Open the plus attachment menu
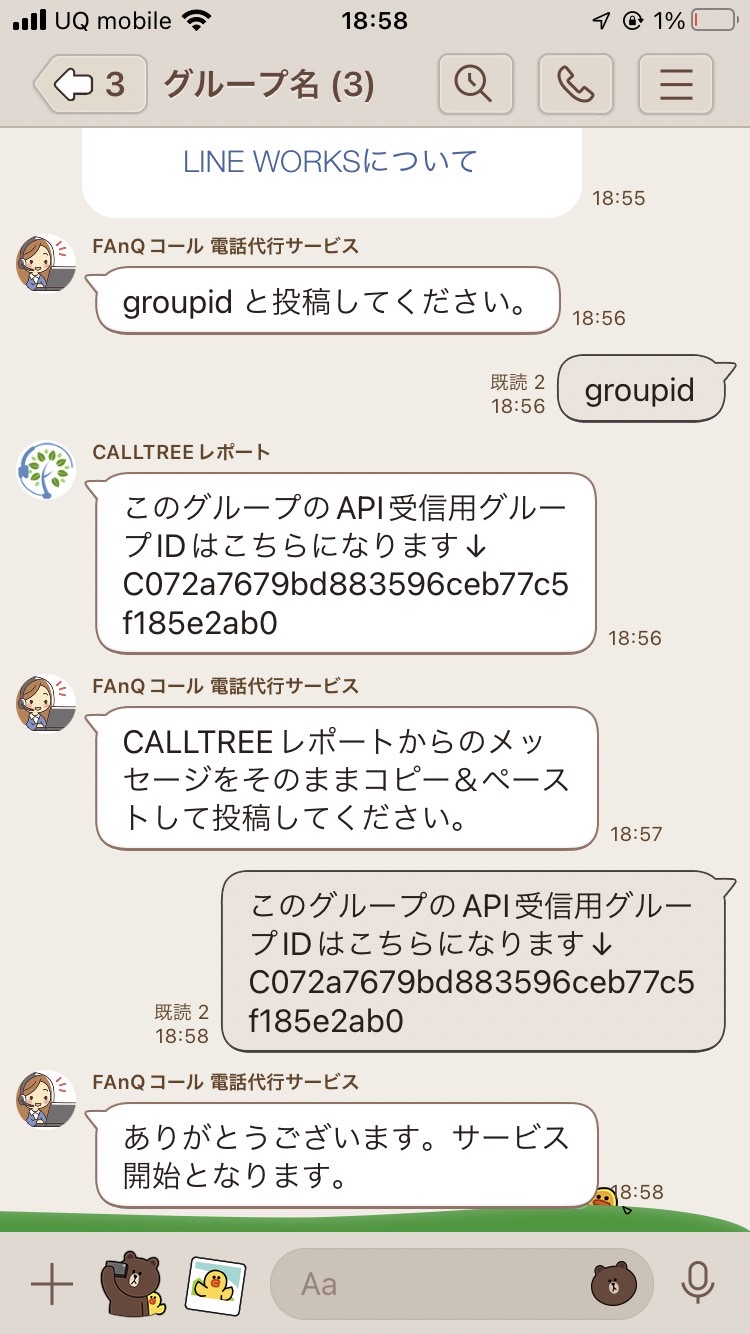The image size is (750, 1334). [52, 1284]
